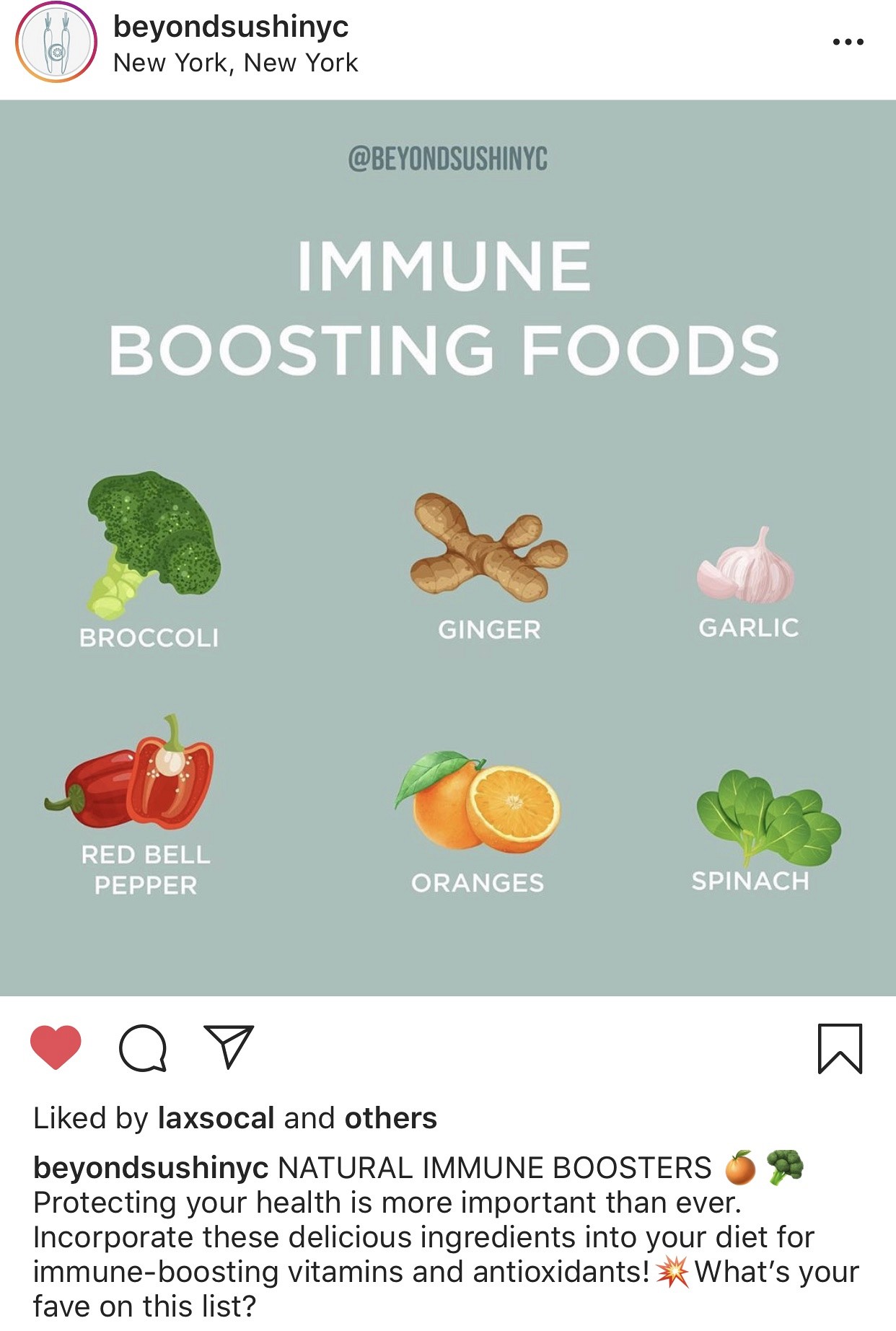Save the post with the bookmark icon
This screenshot has height=1331, width=896.
click(840, 1048)
